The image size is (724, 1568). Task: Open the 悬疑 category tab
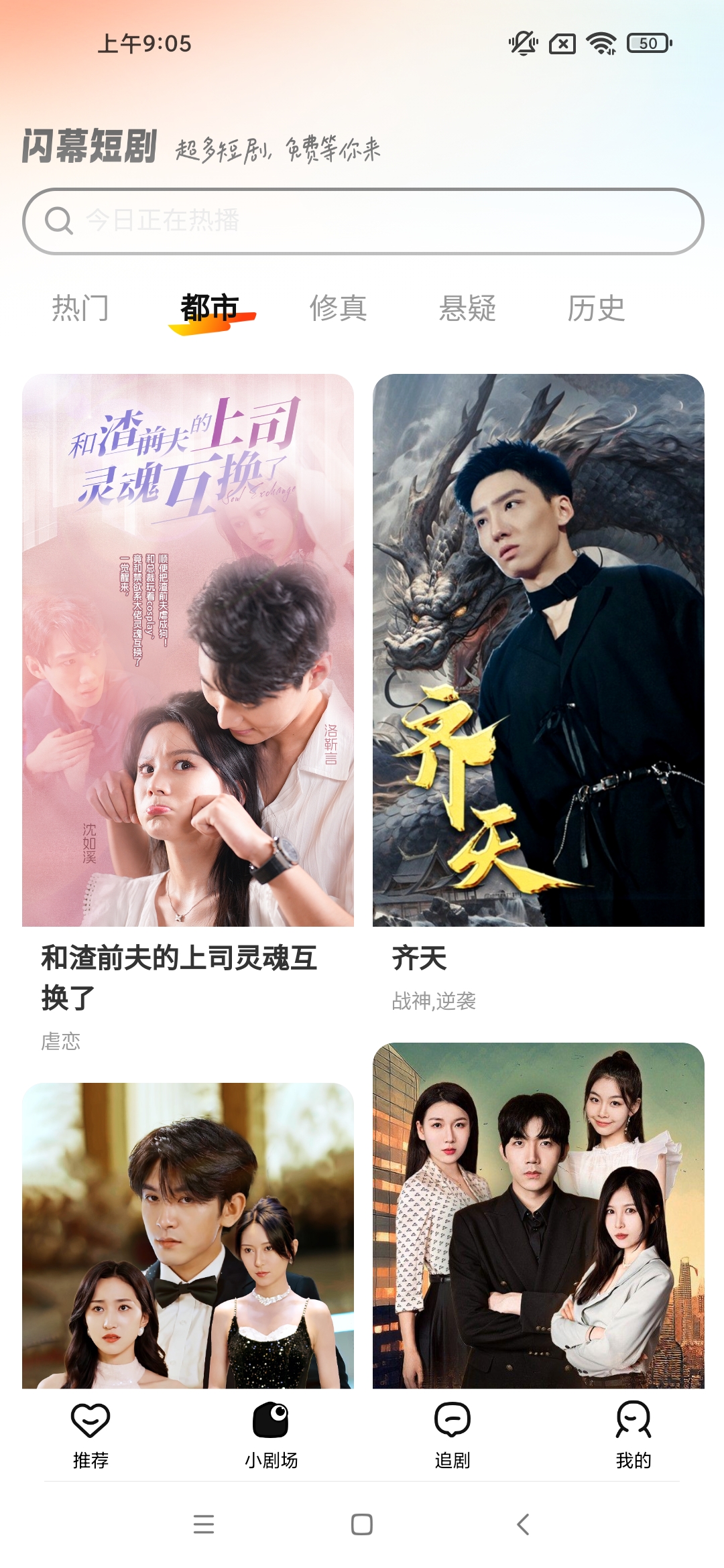coord(467,308)
